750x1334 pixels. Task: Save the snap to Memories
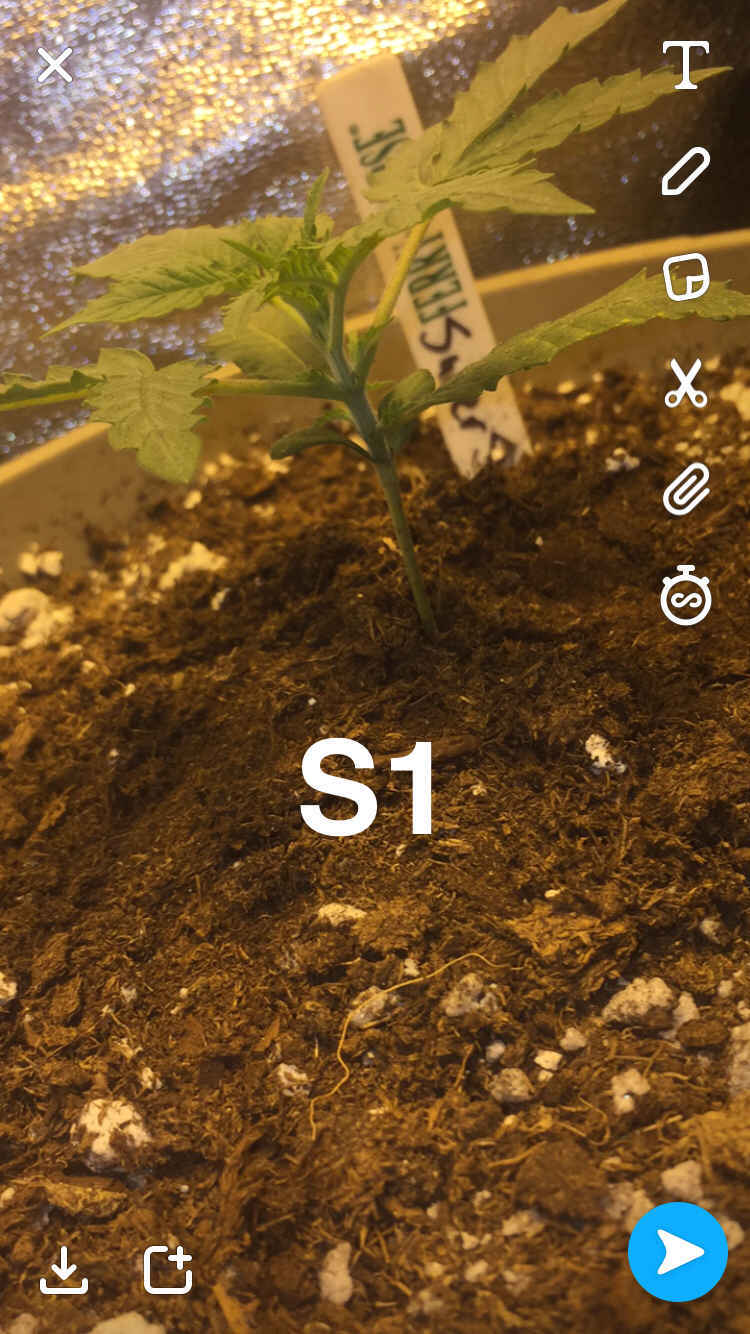click(64, 1270)
